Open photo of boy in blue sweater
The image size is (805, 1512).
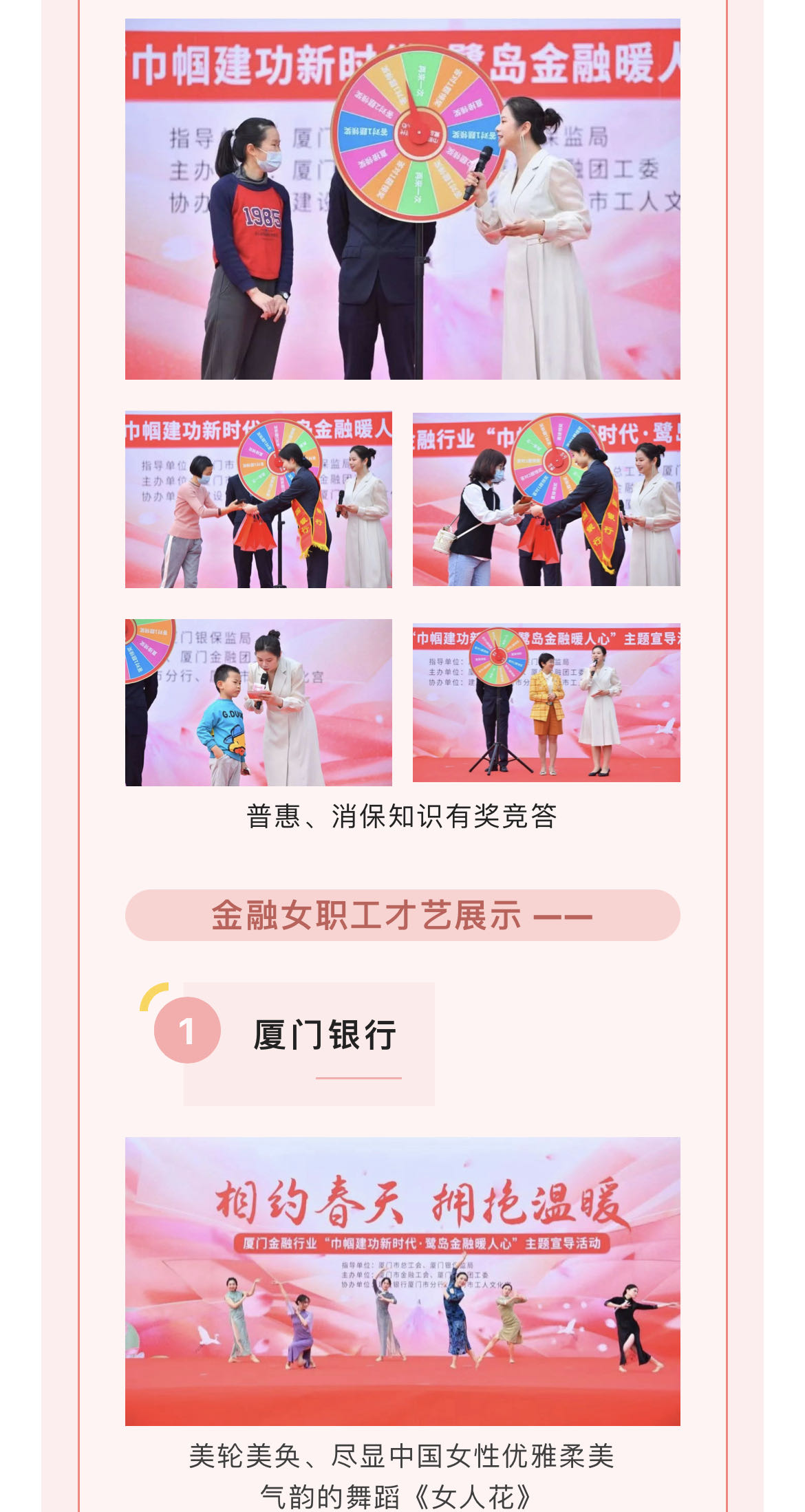click(258, 702)
